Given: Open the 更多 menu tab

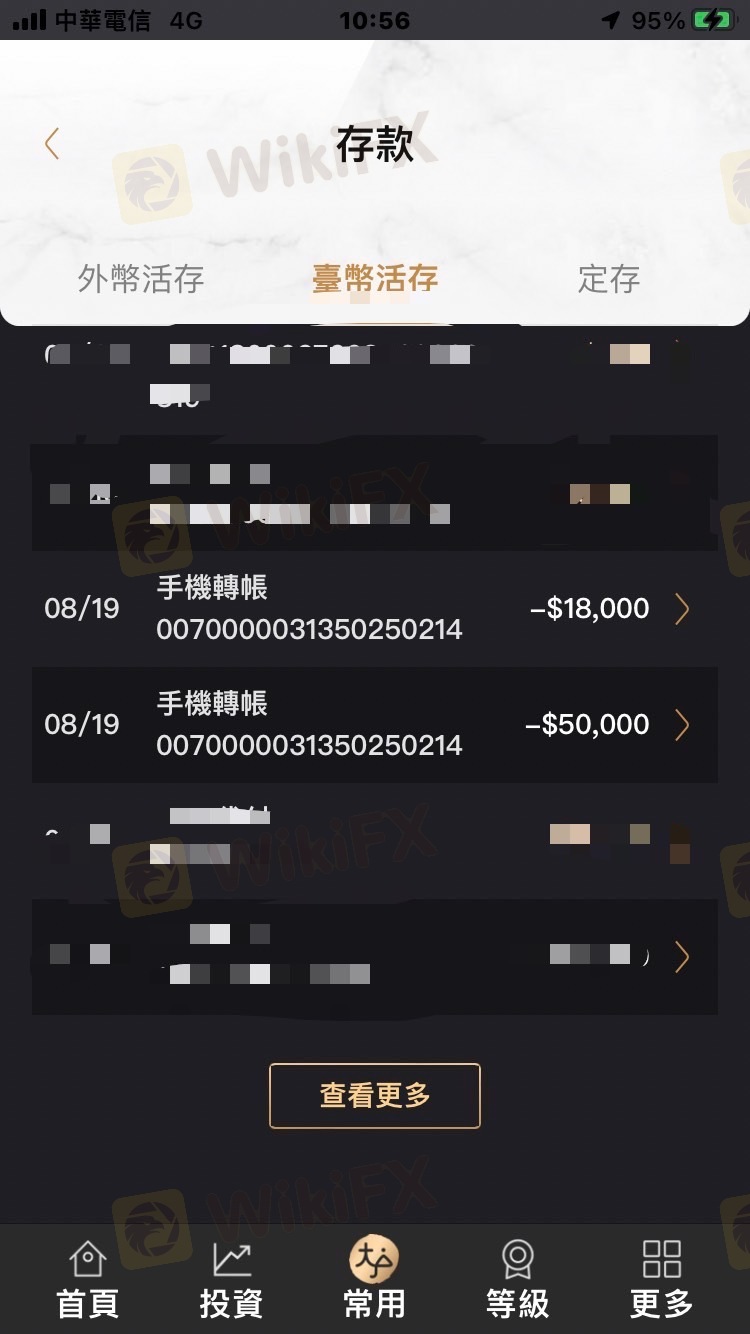Looking at the screenshot, I should click(661, 1278).
